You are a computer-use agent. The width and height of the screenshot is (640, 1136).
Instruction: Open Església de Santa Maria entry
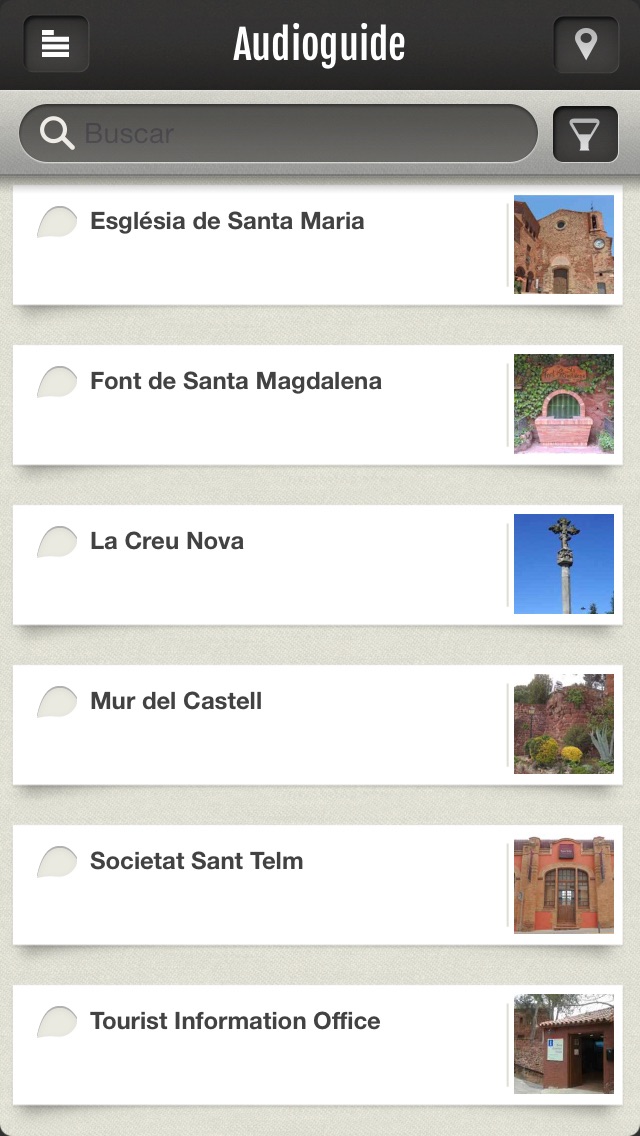pyautogui.click(x=317, y=245)
